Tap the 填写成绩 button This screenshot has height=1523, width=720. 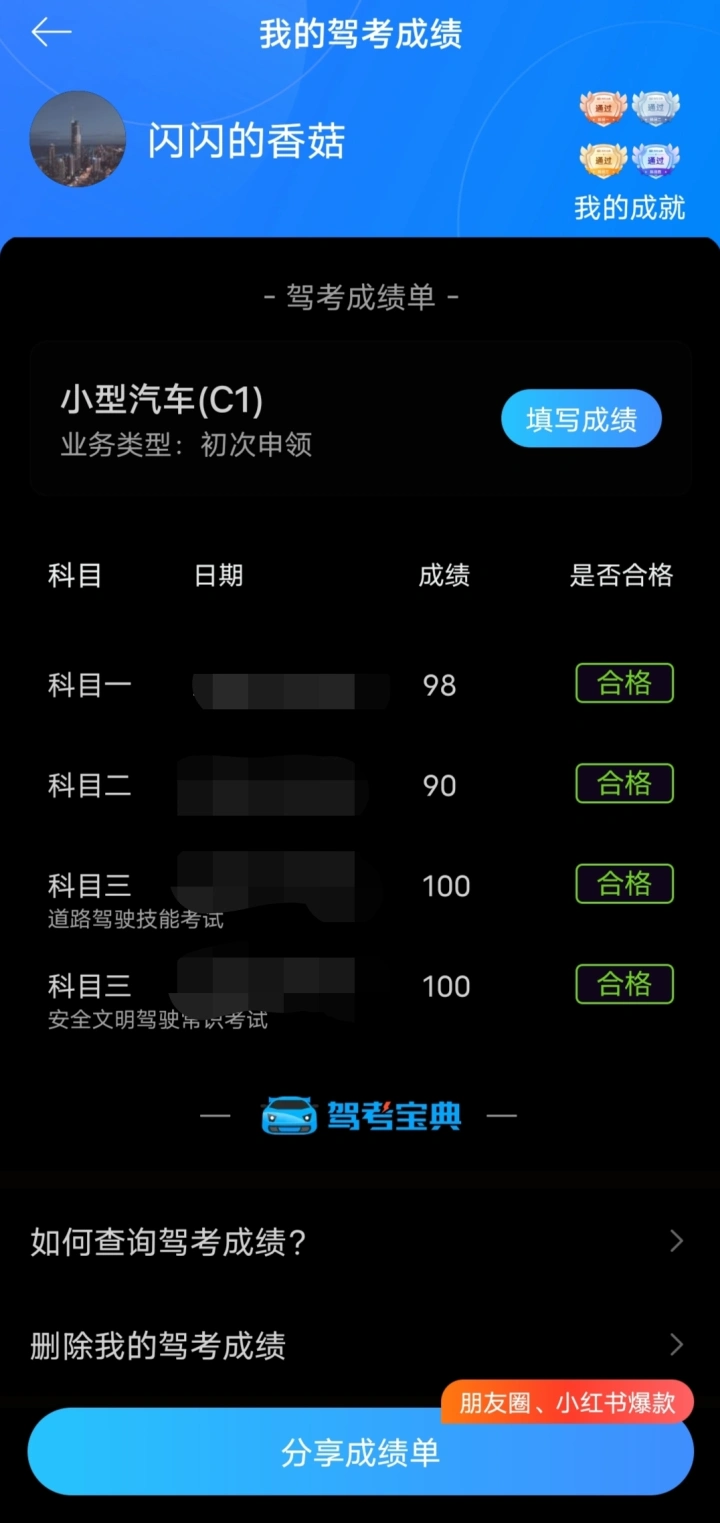point(581,419)
